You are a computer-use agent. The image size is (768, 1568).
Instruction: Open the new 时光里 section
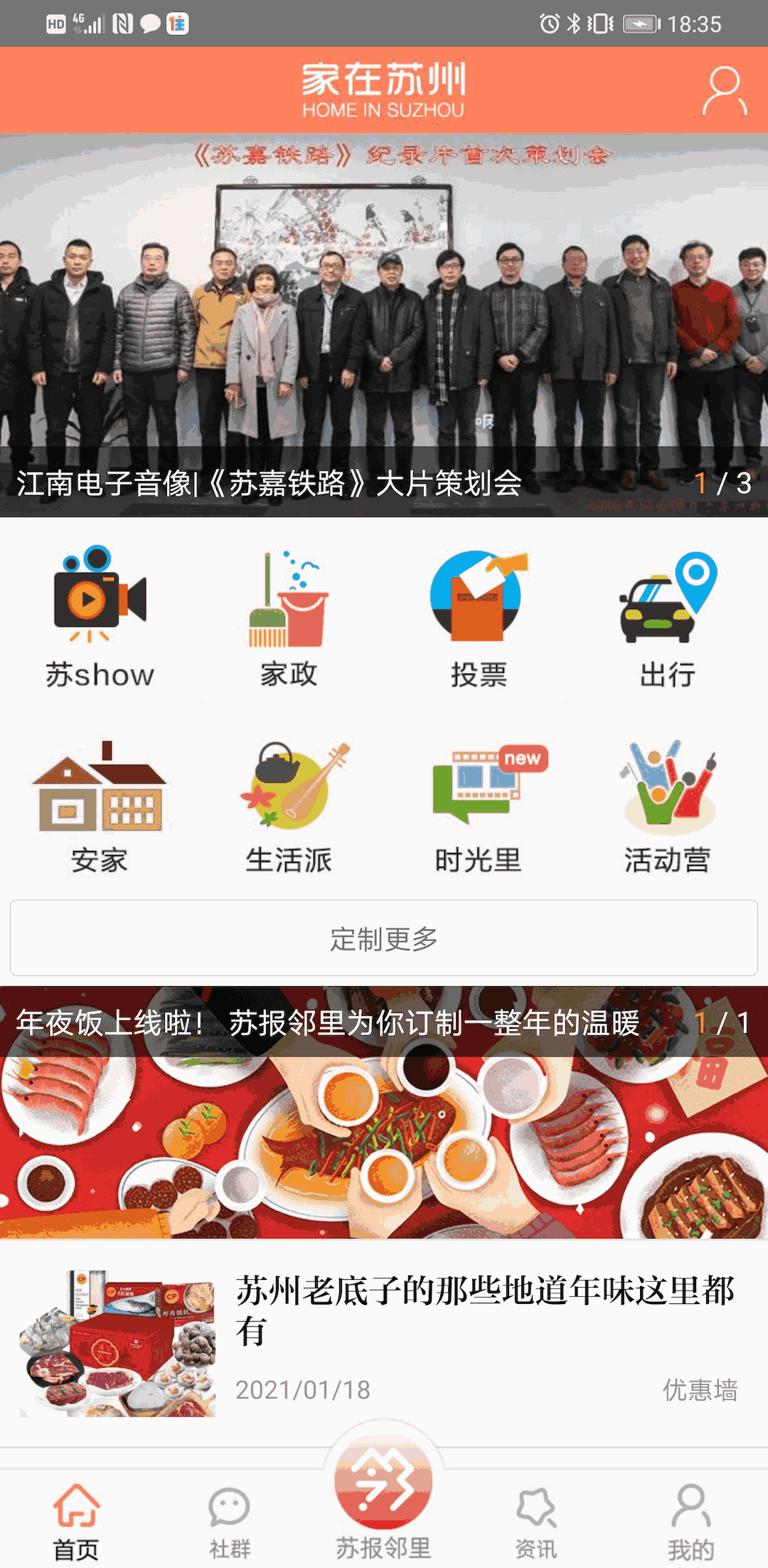(x=478, y=806)
